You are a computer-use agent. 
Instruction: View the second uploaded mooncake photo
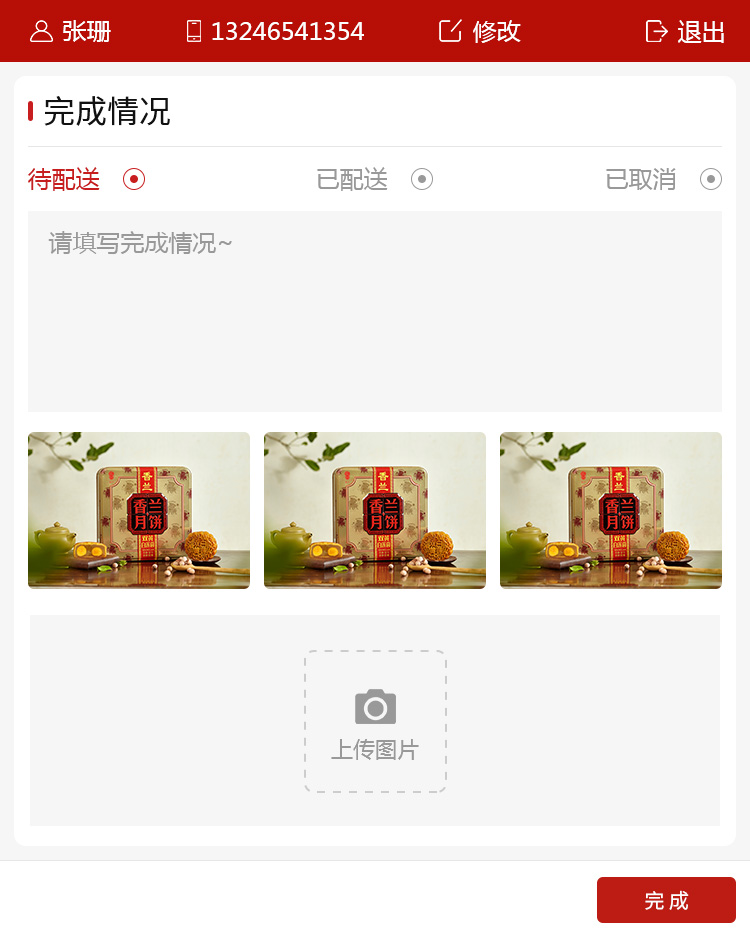click(x=375, y=510)
